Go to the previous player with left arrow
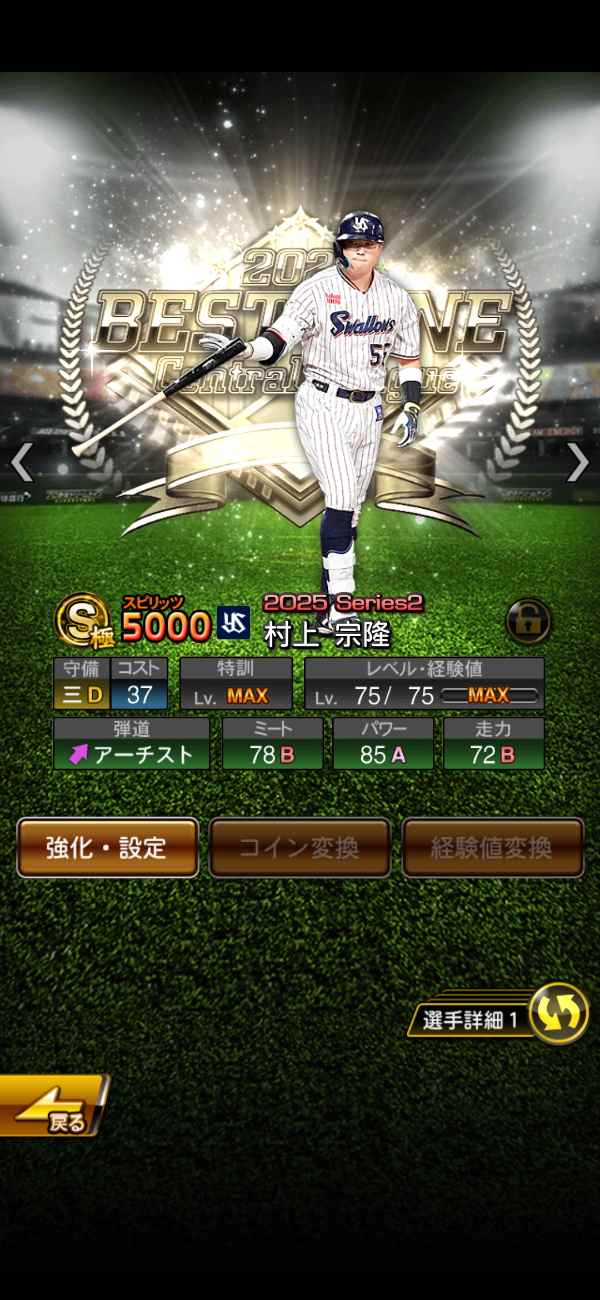The width and height of the screenshot is (600, 1300). point(22,462)
